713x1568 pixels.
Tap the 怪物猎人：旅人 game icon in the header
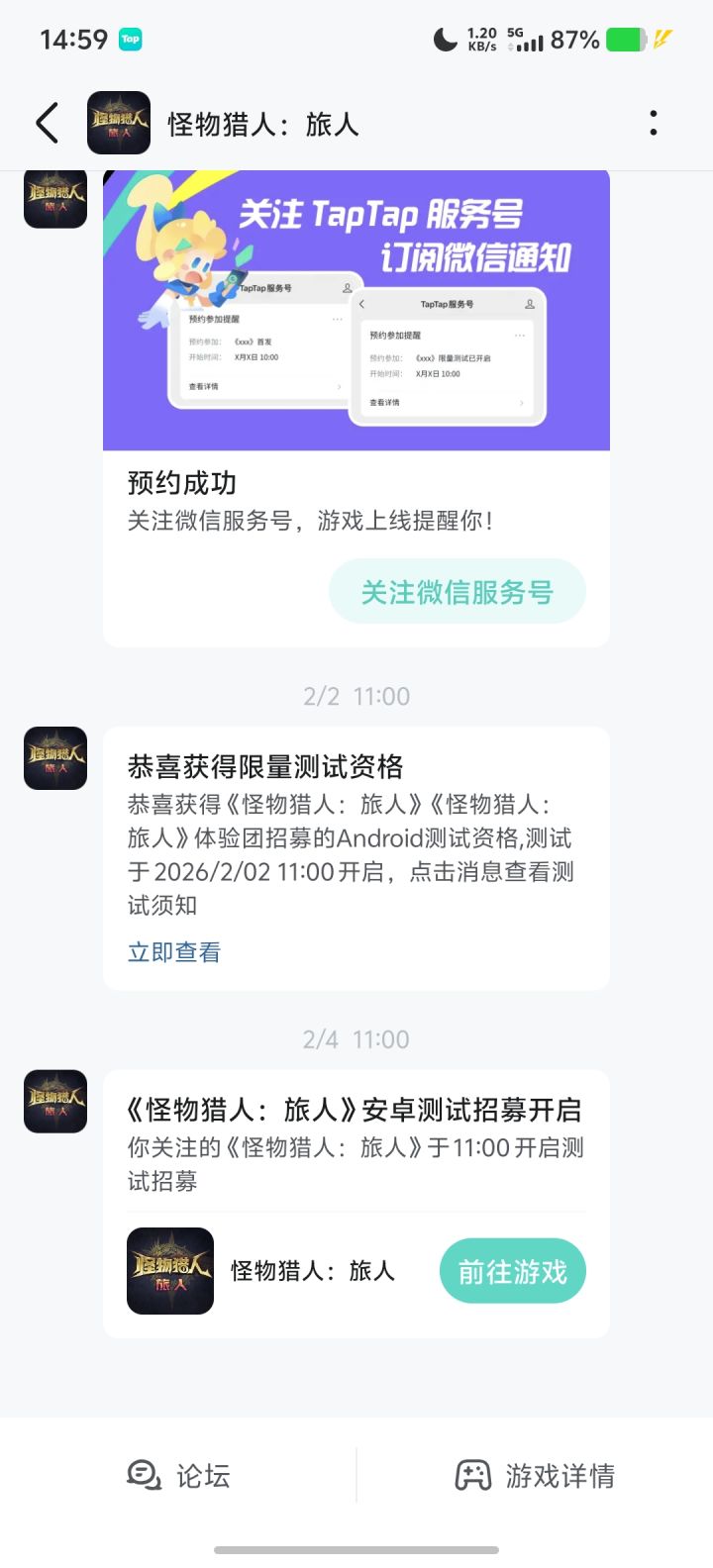pyautogui.click(x=119, y=122)
